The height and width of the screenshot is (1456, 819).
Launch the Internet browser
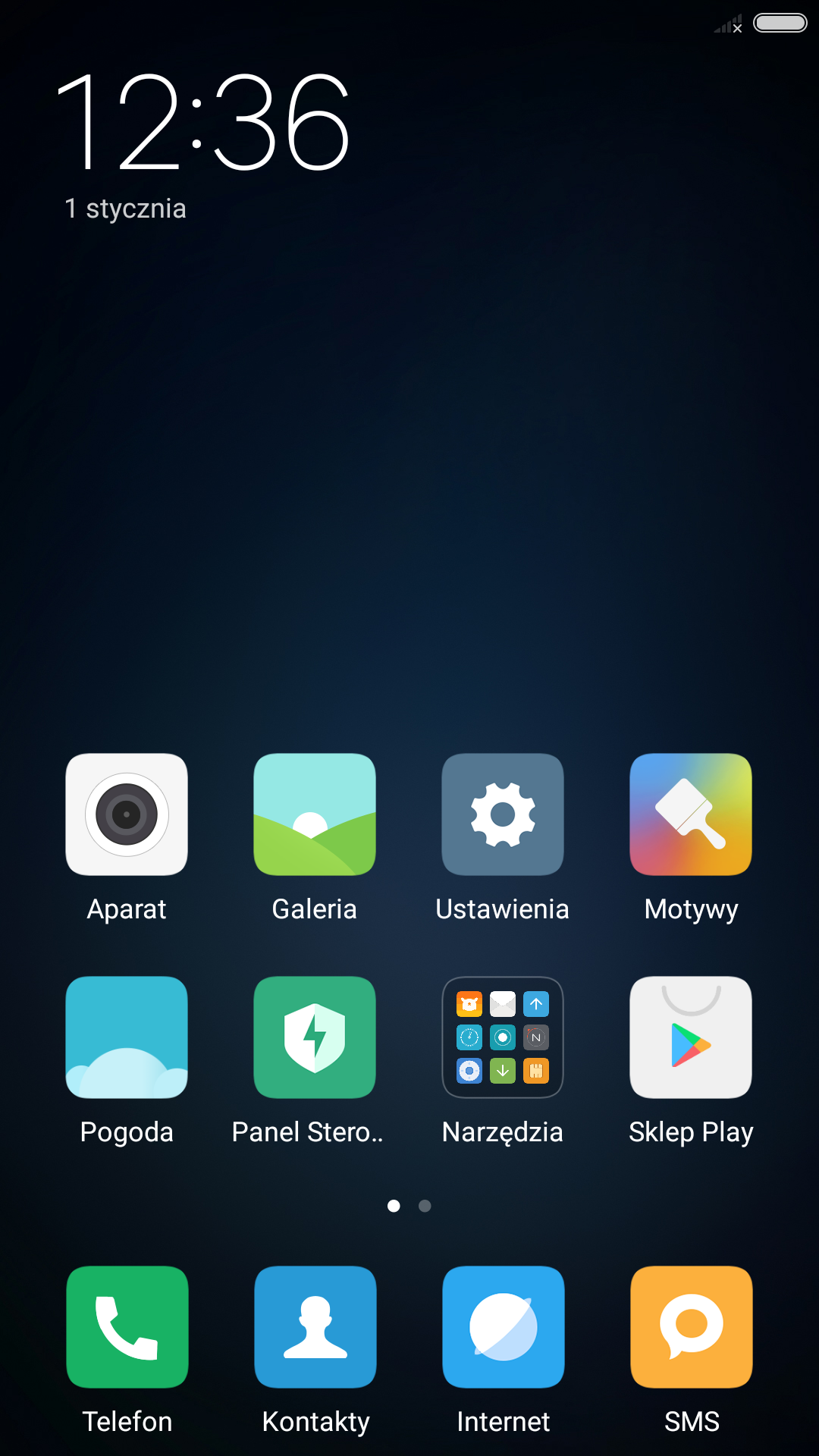click(x=504, y=1327)
